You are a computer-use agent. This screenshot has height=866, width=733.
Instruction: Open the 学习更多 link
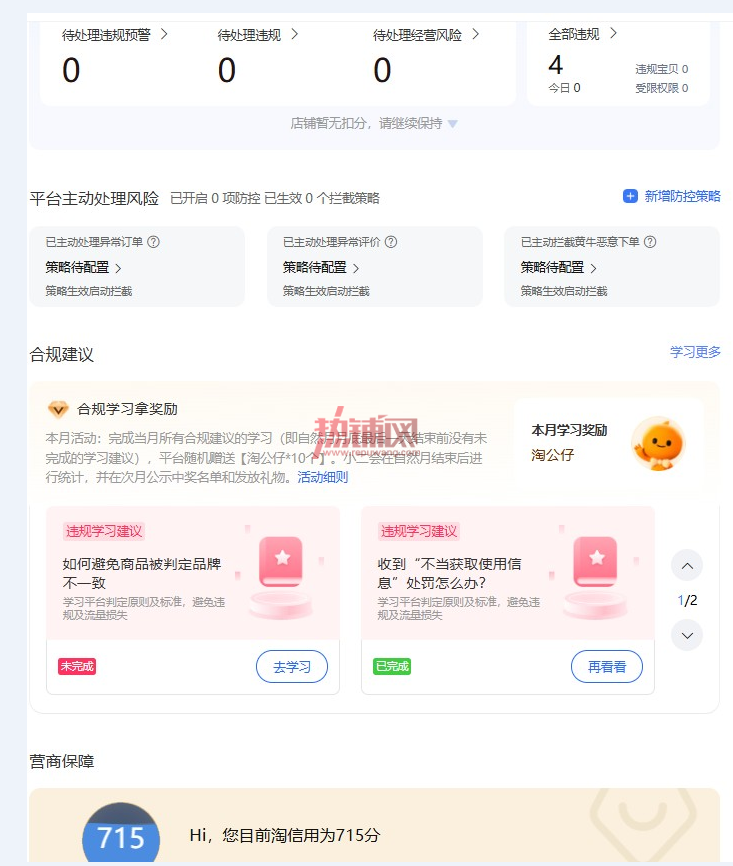click(695, 352)
